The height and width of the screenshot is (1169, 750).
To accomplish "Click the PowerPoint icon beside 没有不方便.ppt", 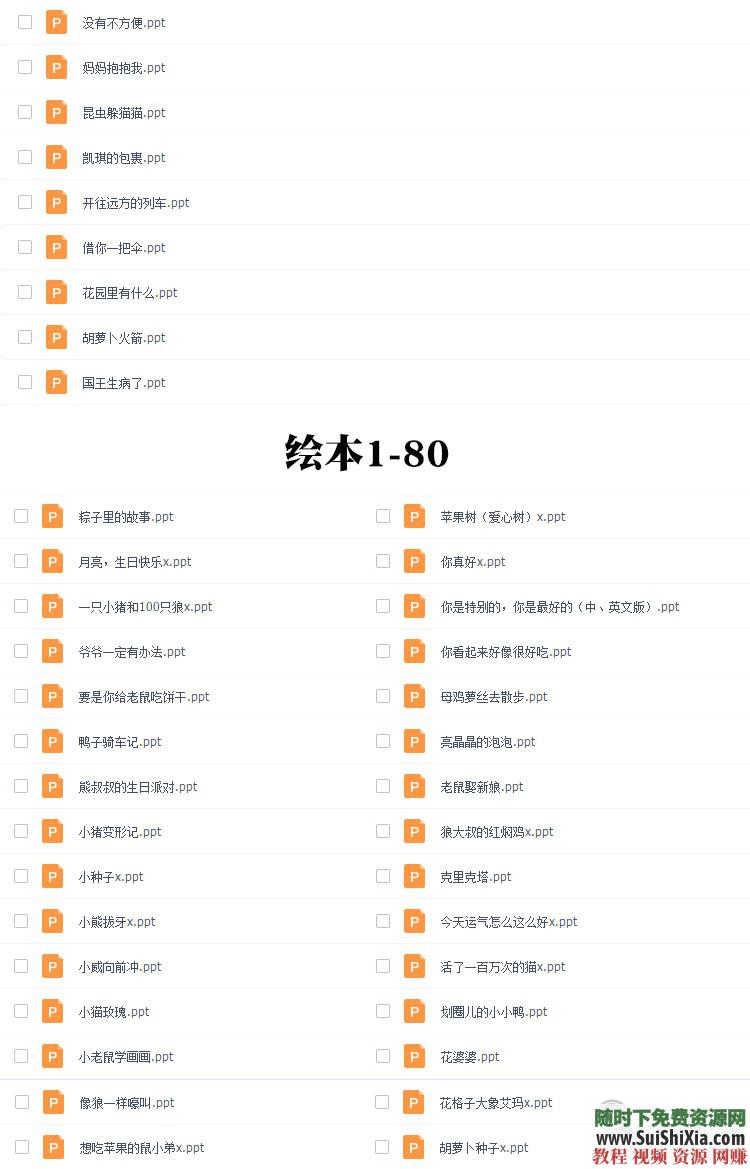I will (56, 22).
